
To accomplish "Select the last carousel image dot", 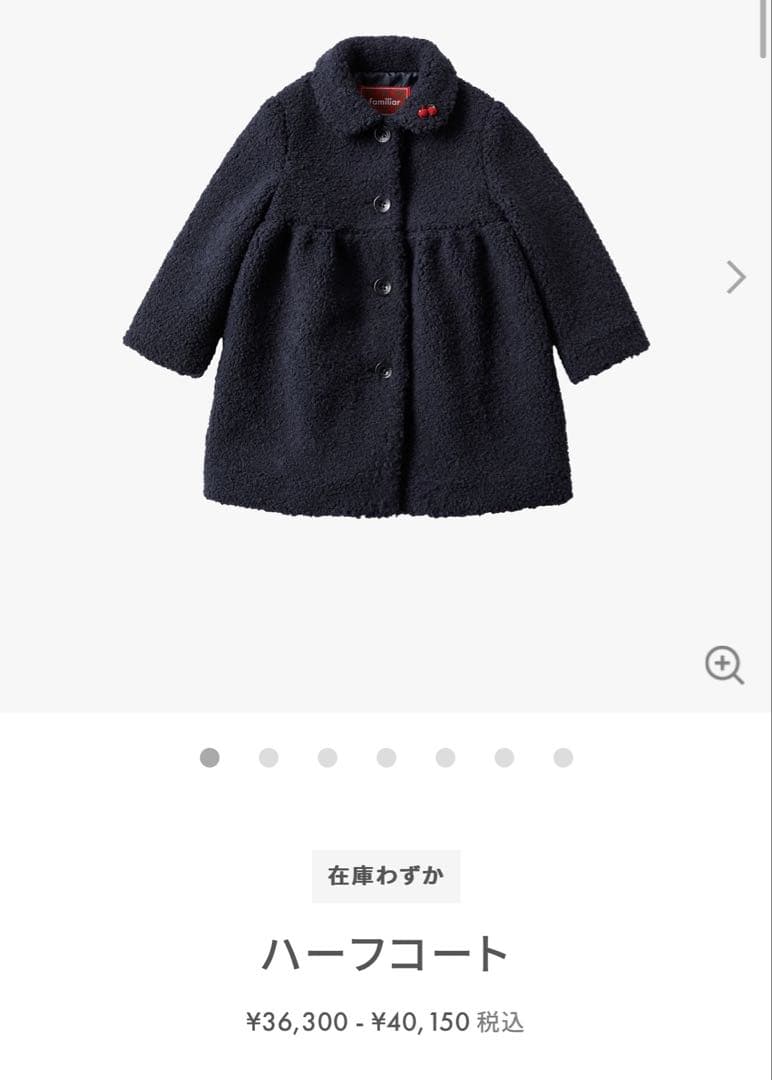I will pyautogui.click(x=563, y=758).
